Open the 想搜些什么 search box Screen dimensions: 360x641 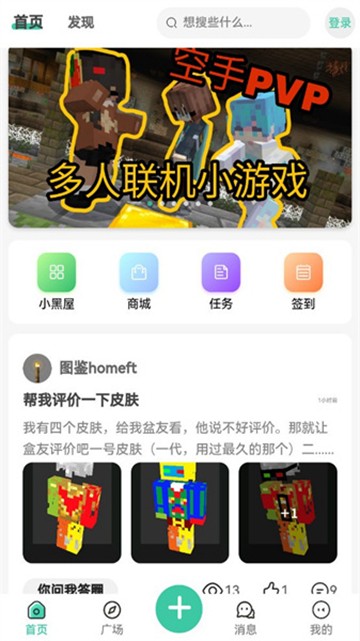(x=233, y=23)
